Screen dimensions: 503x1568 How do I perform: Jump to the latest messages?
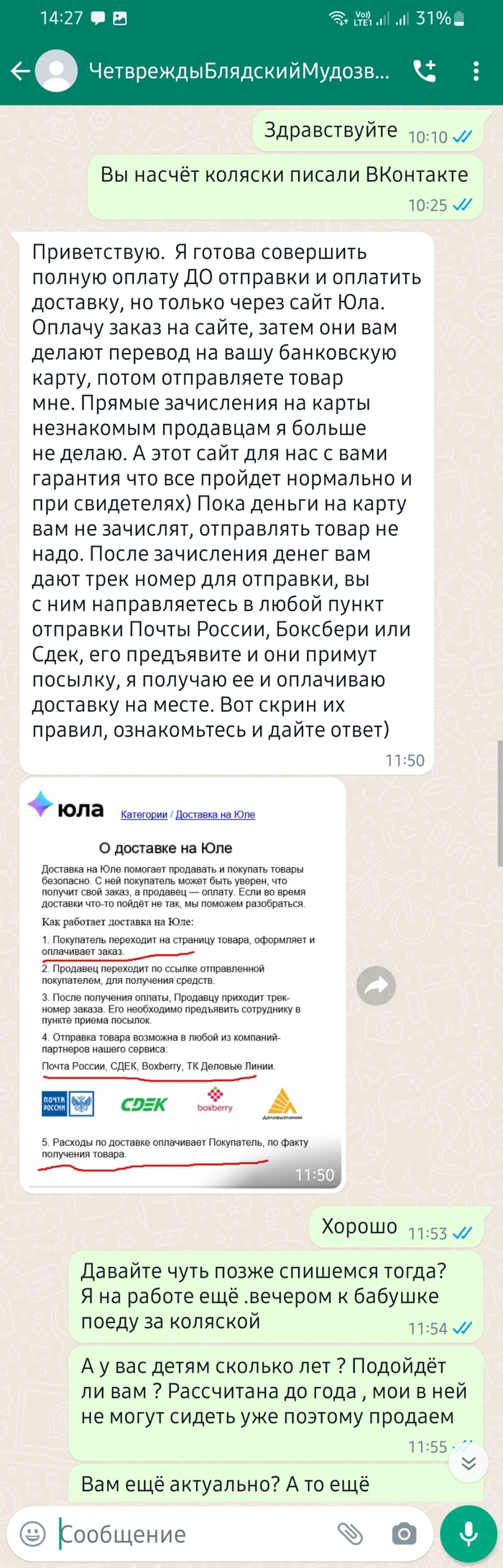point(469,1463)
